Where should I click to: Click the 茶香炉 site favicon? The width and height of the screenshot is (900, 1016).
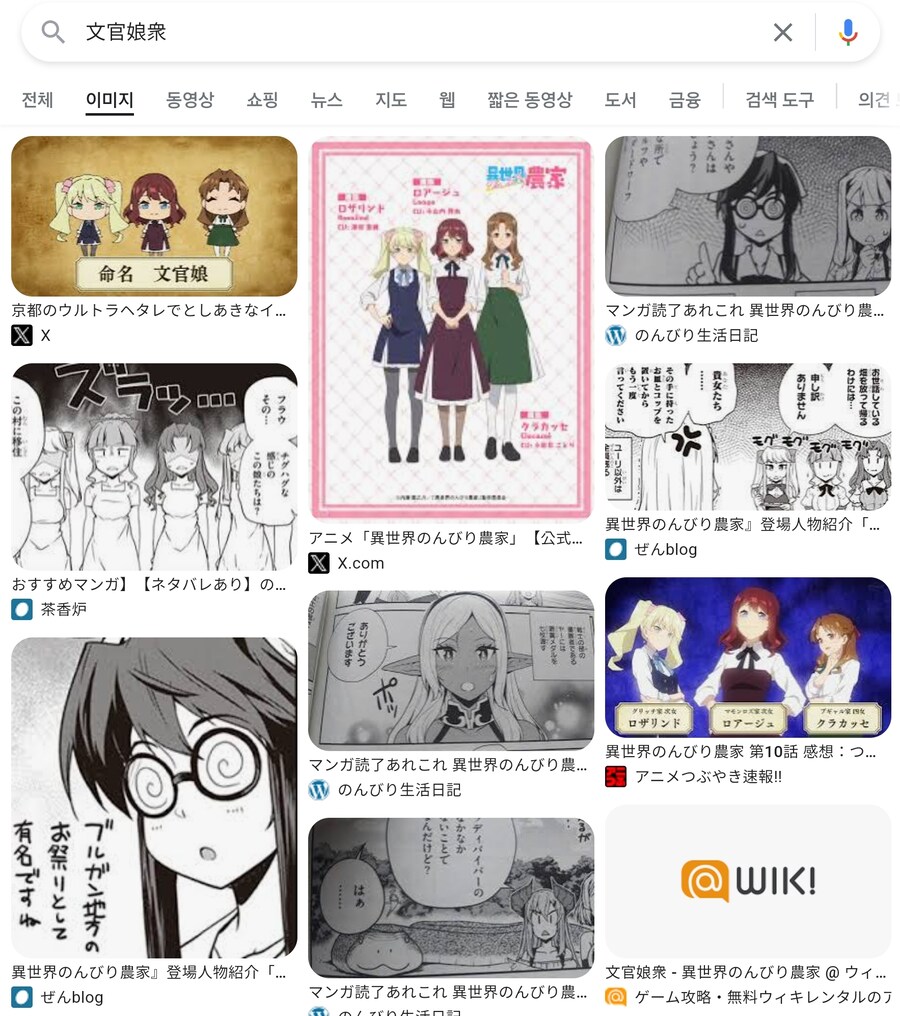(22, 609)
